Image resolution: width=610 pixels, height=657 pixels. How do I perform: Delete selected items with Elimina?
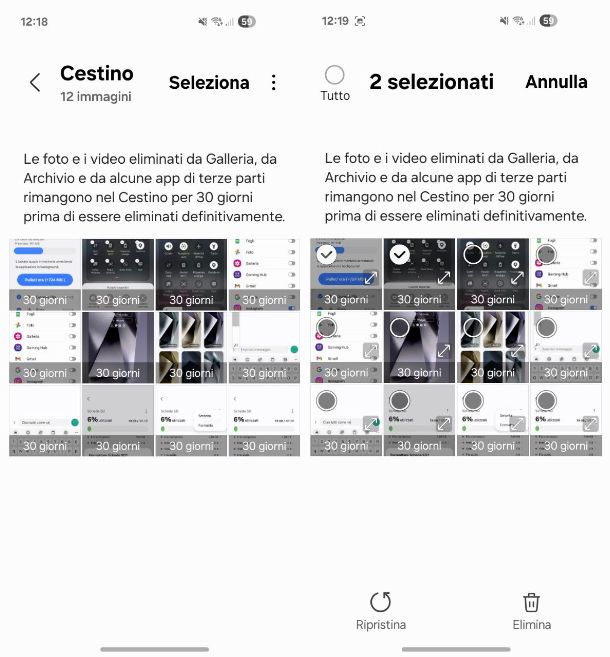(x=532, y=610)
